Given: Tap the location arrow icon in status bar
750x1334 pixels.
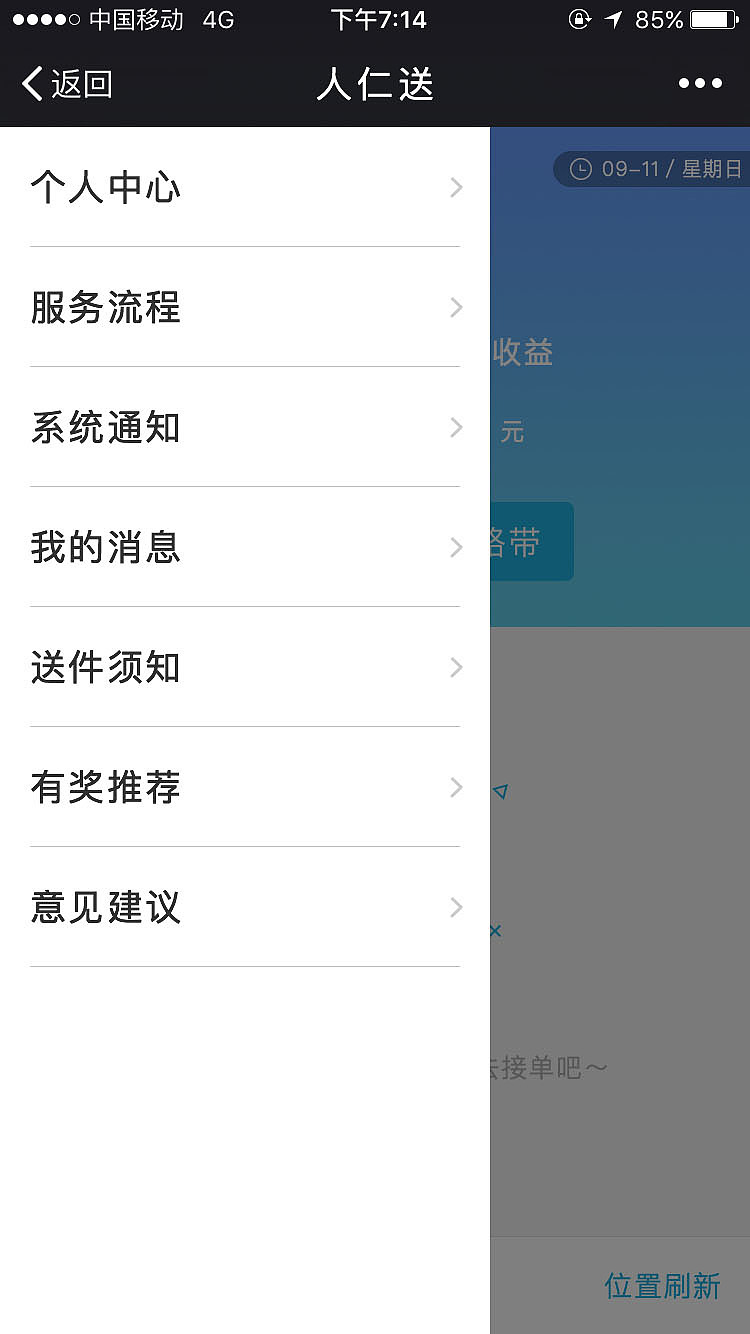Looking at the screenshot, I should (612, 19).
